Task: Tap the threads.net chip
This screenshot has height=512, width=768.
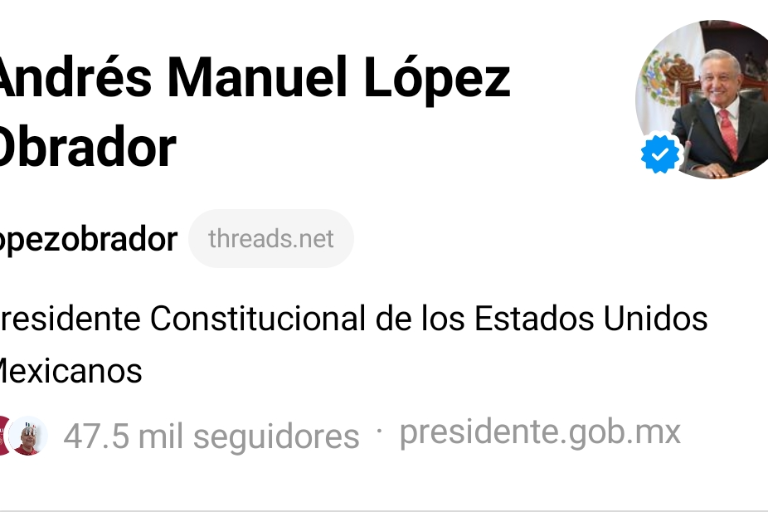Action: pos(271,239)
